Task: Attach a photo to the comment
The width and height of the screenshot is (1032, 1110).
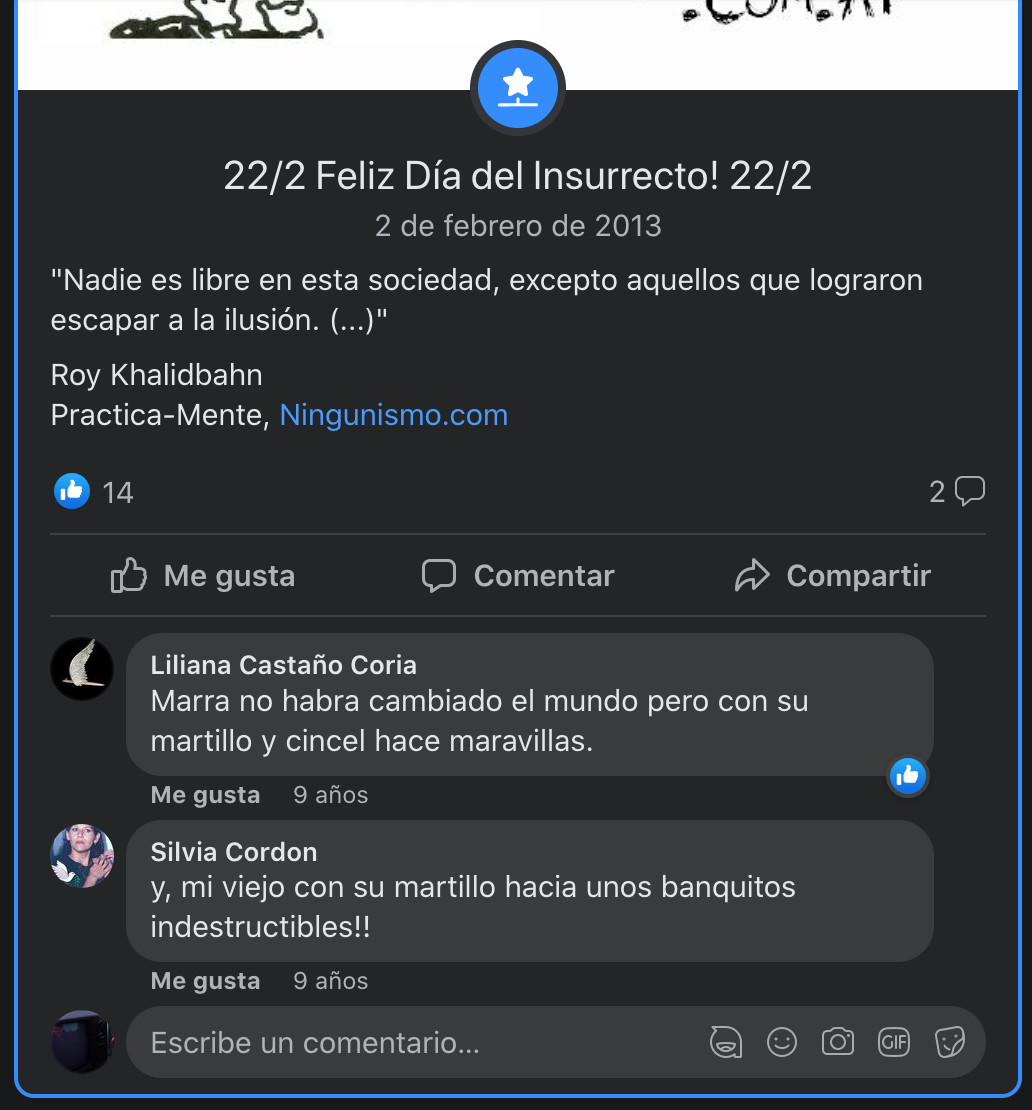Action: (838, 1042)
